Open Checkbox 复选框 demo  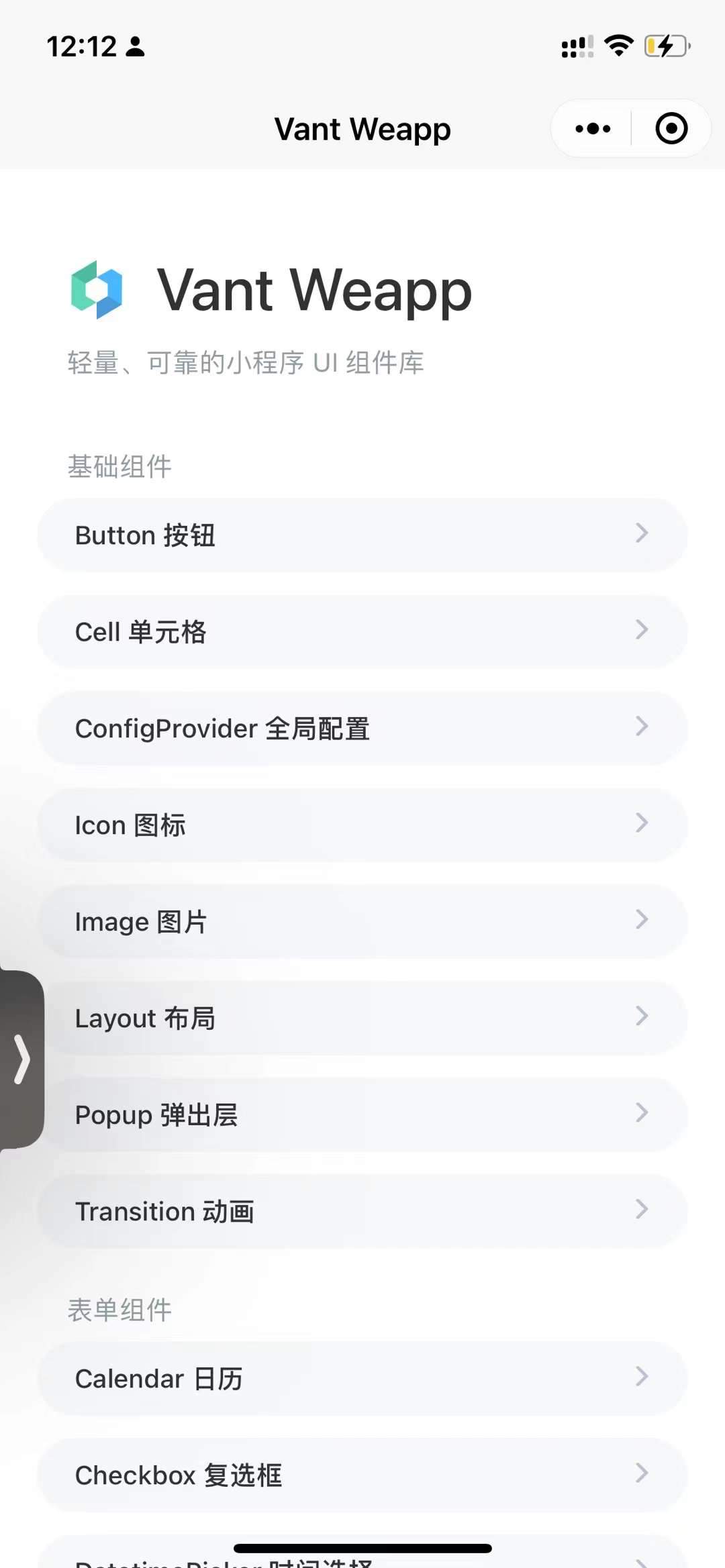(362, 1475)
